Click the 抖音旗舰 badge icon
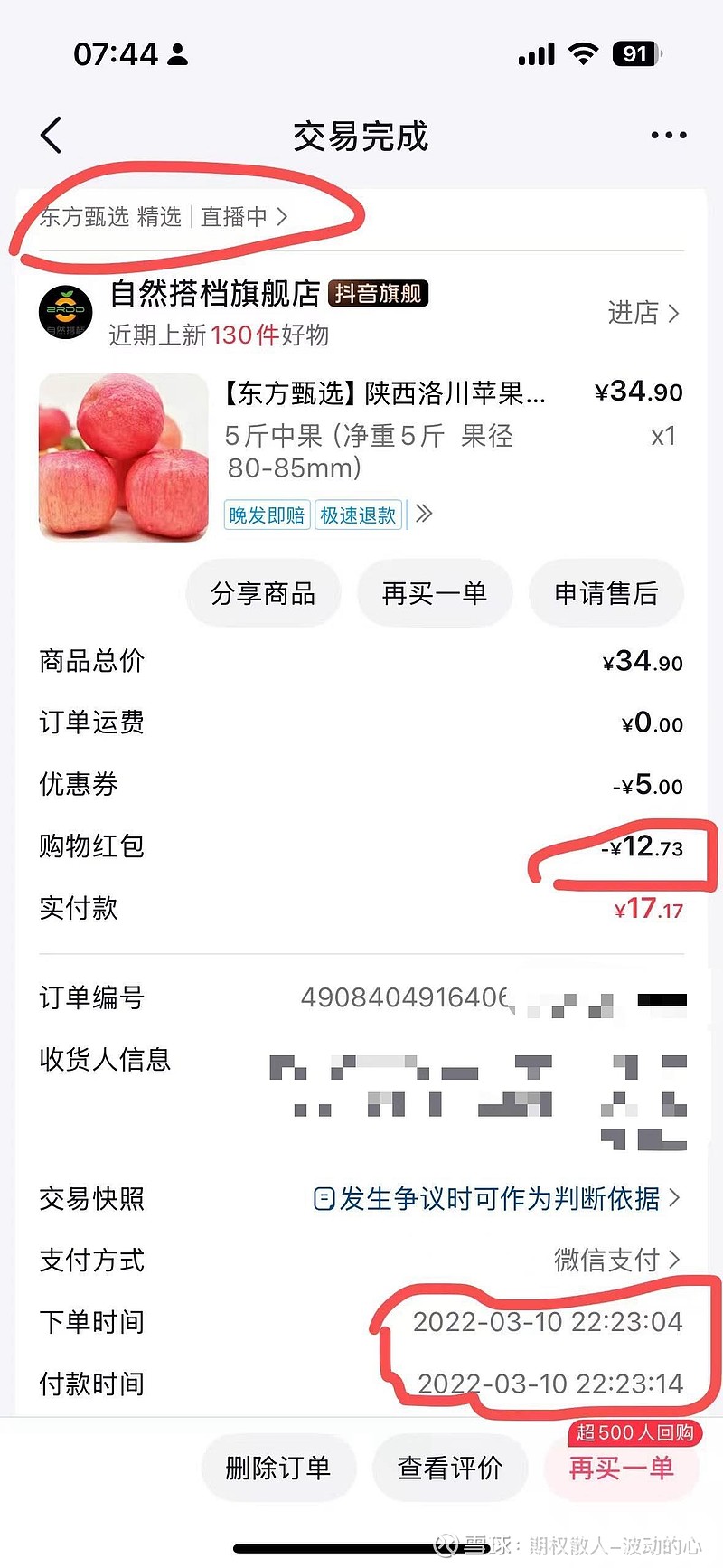 377,294
